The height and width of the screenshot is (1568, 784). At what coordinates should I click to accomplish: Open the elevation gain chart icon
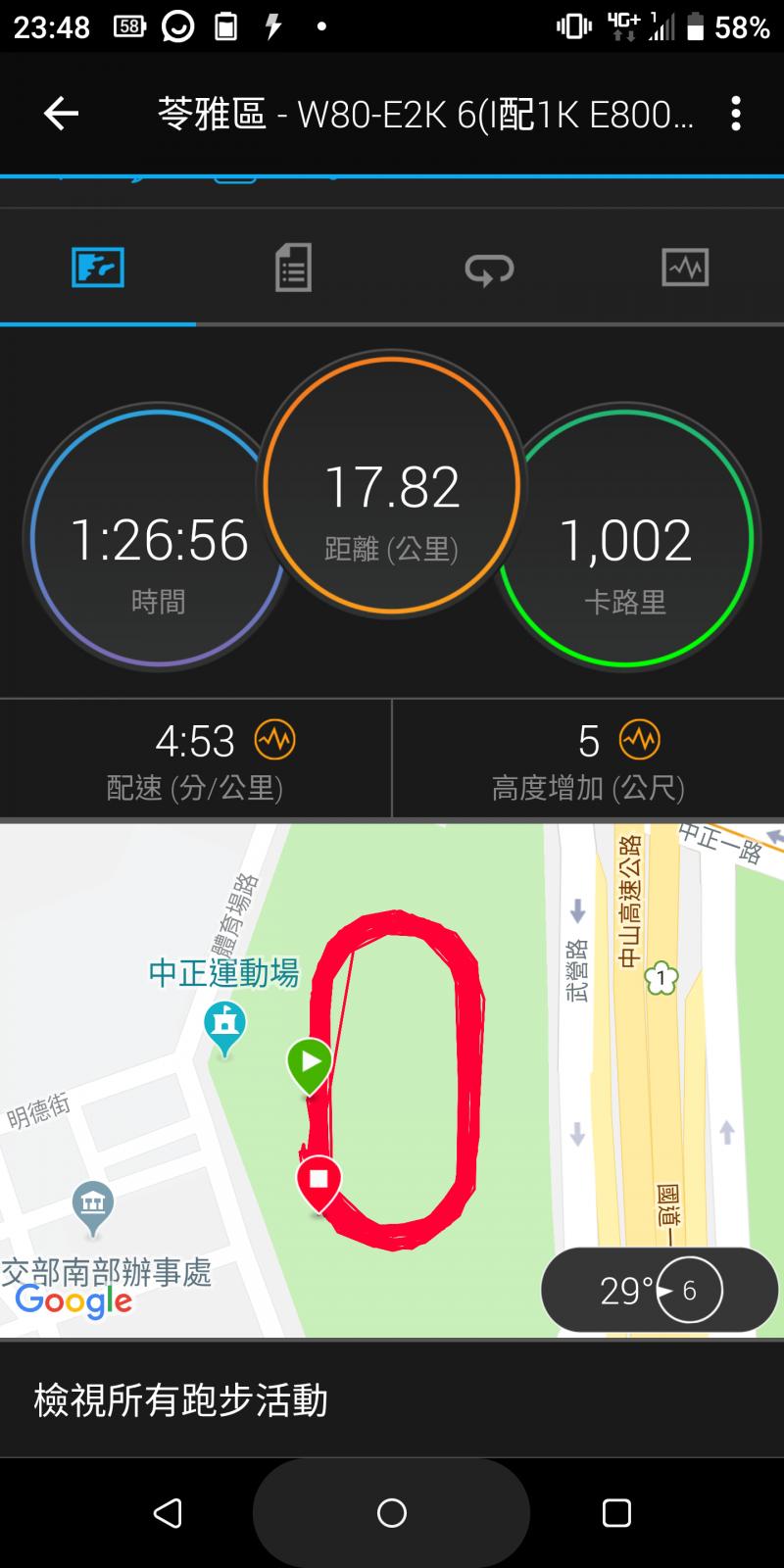(x=640, y=741)
